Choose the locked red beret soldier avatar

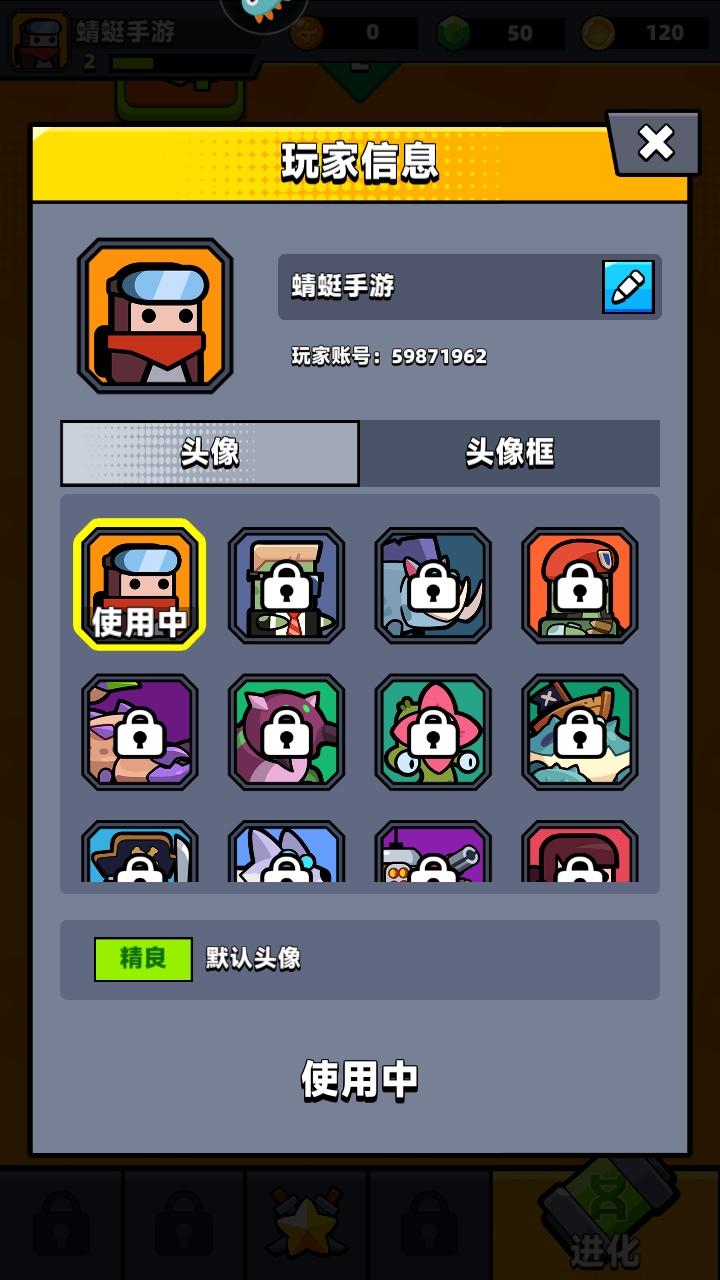pos(580,585)
